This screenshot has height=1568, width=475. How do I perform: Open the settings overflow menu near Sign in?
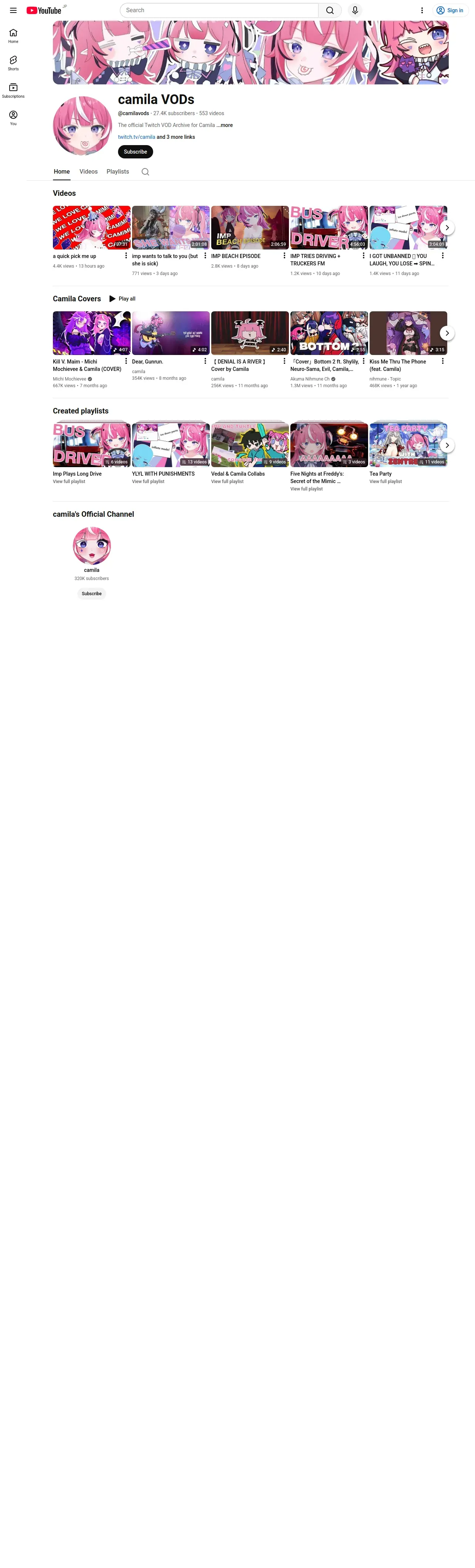point(422,10)
